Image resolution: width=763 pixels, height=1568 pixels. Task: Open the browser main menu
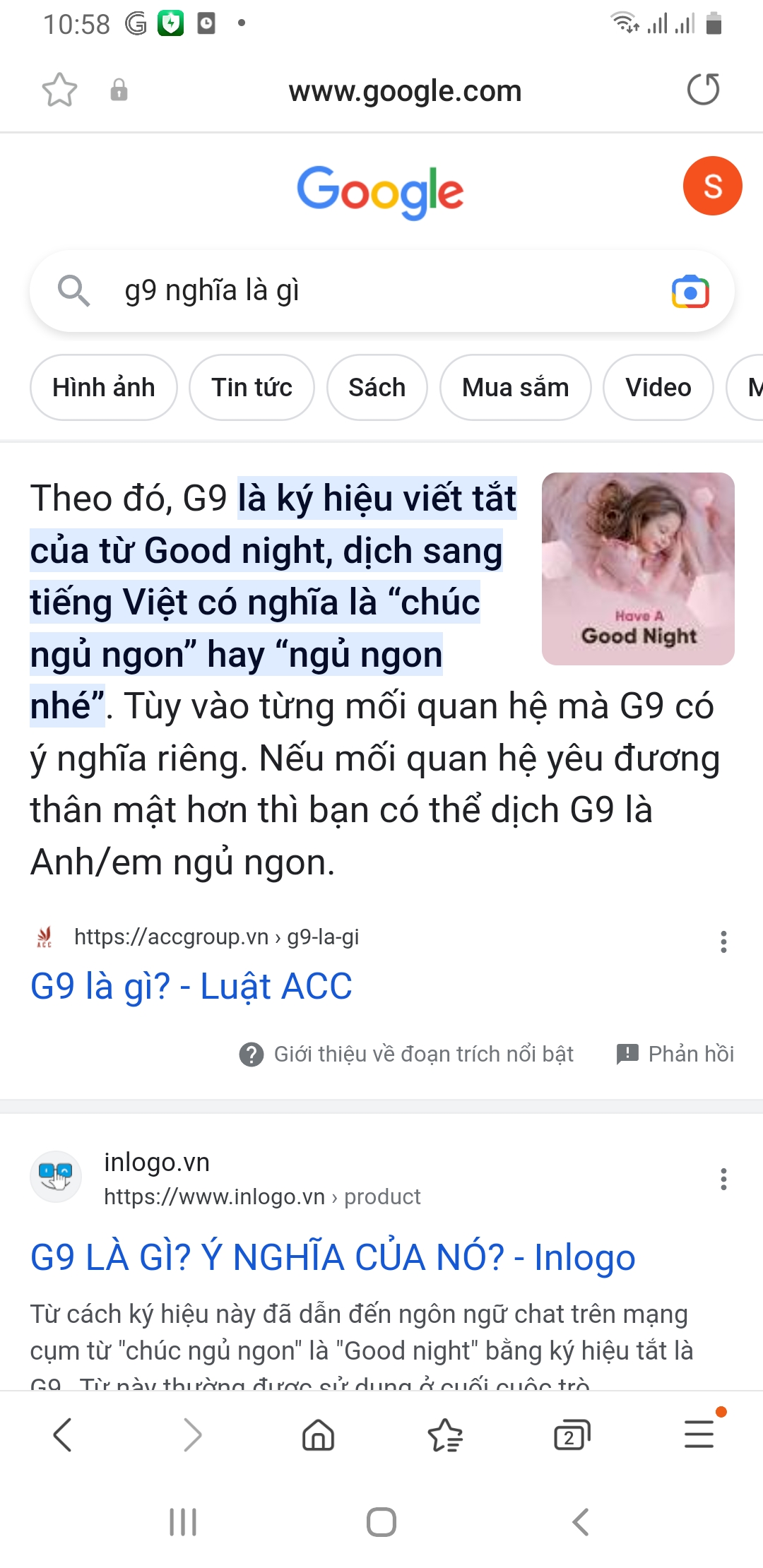tap(699, 1435)
